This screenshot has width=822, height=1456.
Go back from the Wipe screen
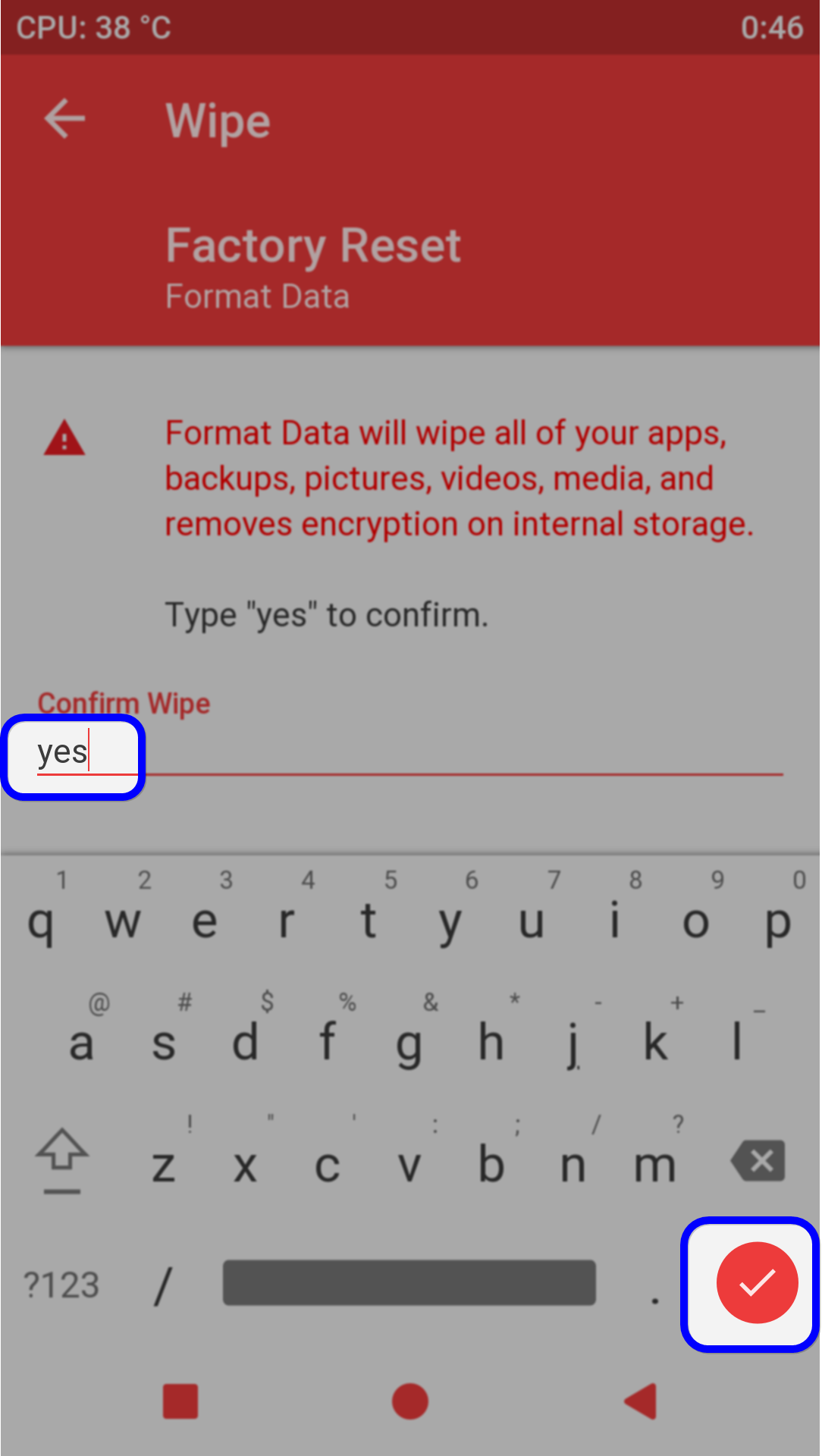click(64, 119)
